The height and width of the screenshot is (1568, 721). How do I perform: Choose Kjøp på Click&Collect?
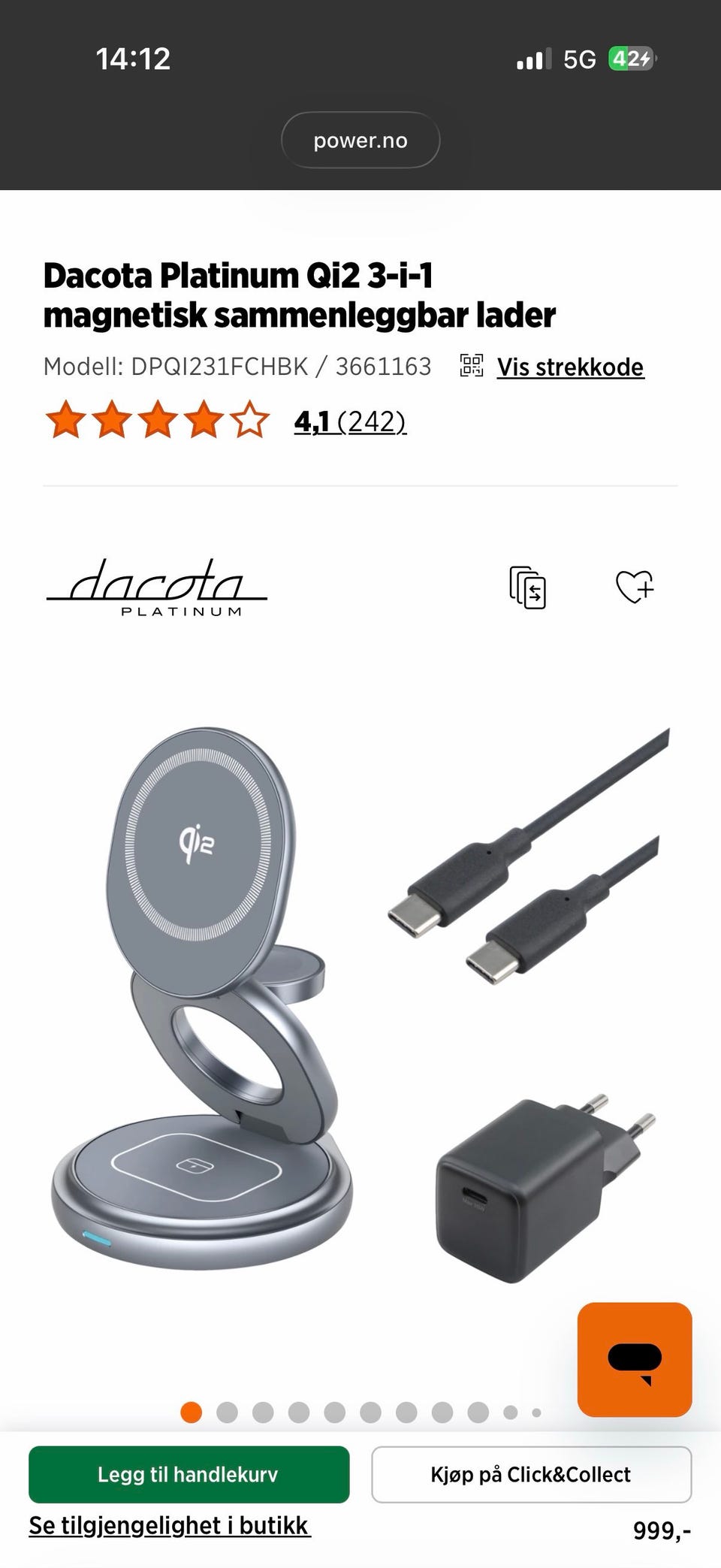point(531,1474)
